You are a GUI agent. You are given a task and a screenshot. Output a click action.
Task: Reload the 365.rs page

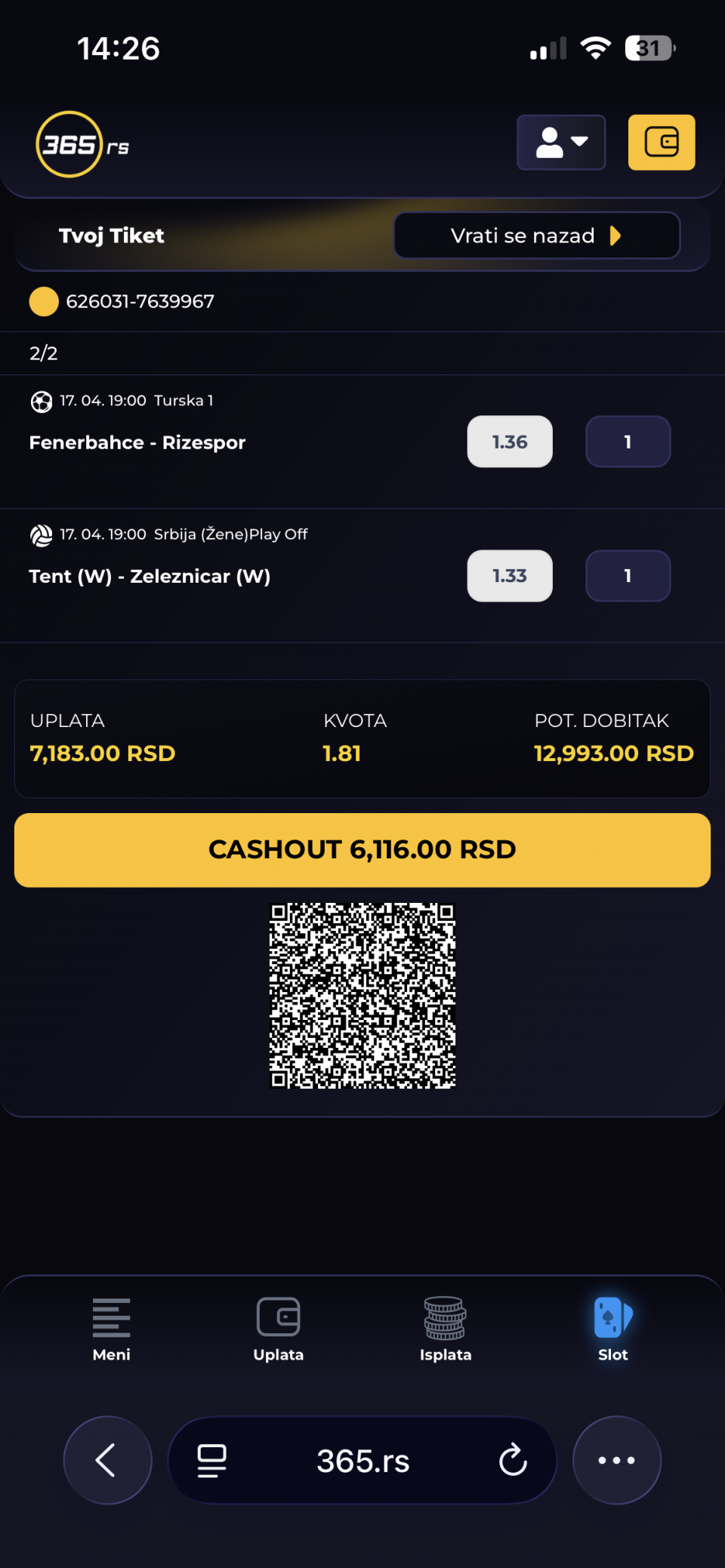[513, 1460]
